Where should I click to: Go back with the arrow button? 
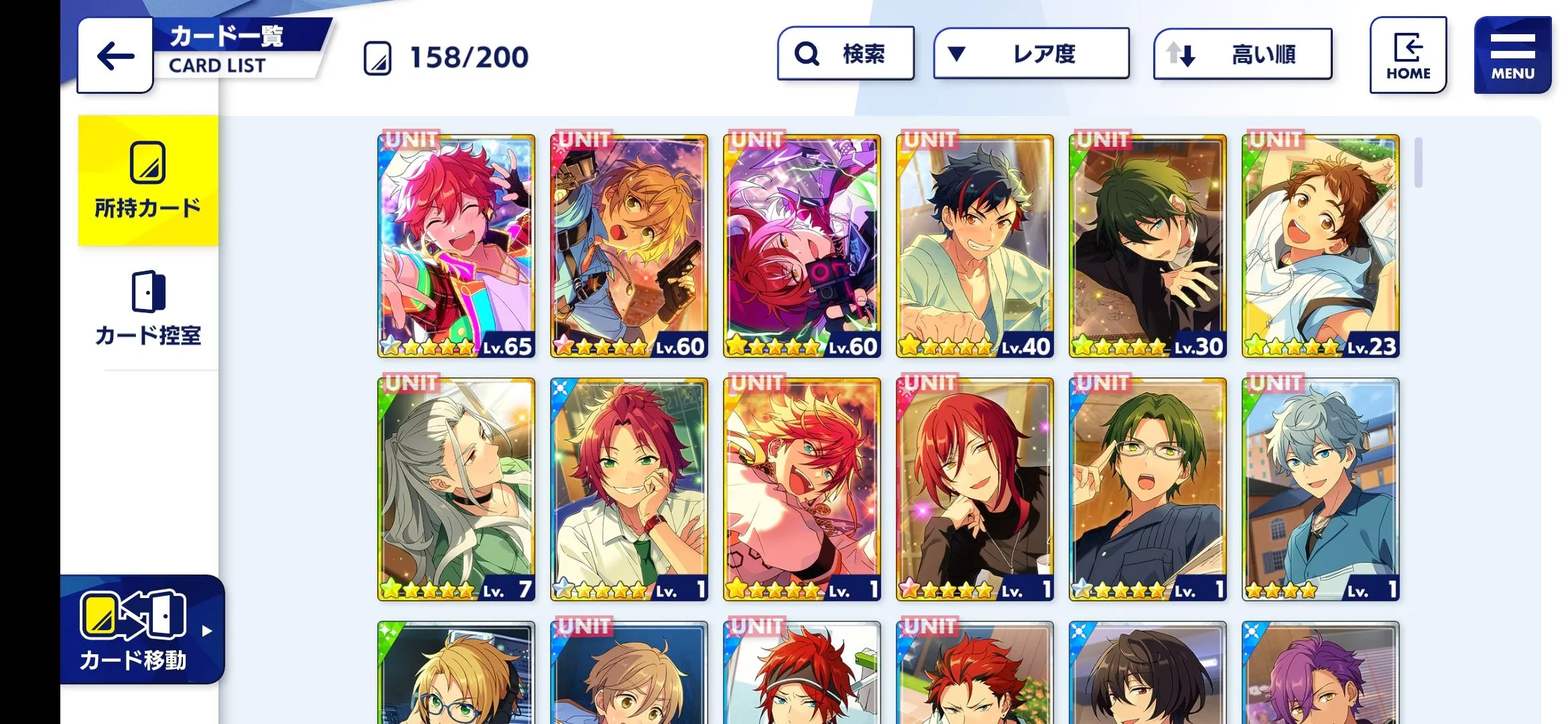pos(115,56)
